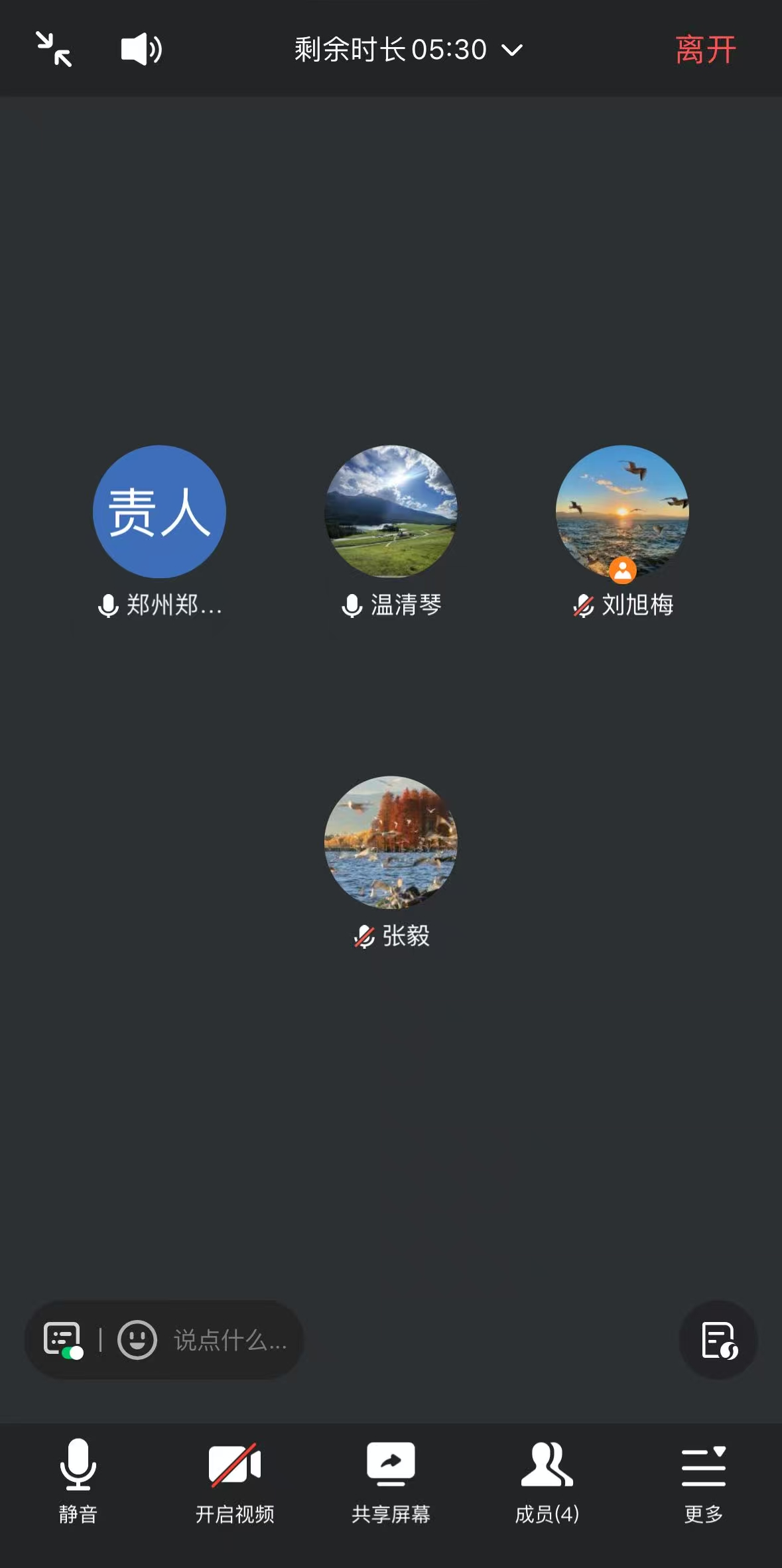View participant 刘旭梅
This screenshot has height=1568, width=782.
tap(622, 511)
